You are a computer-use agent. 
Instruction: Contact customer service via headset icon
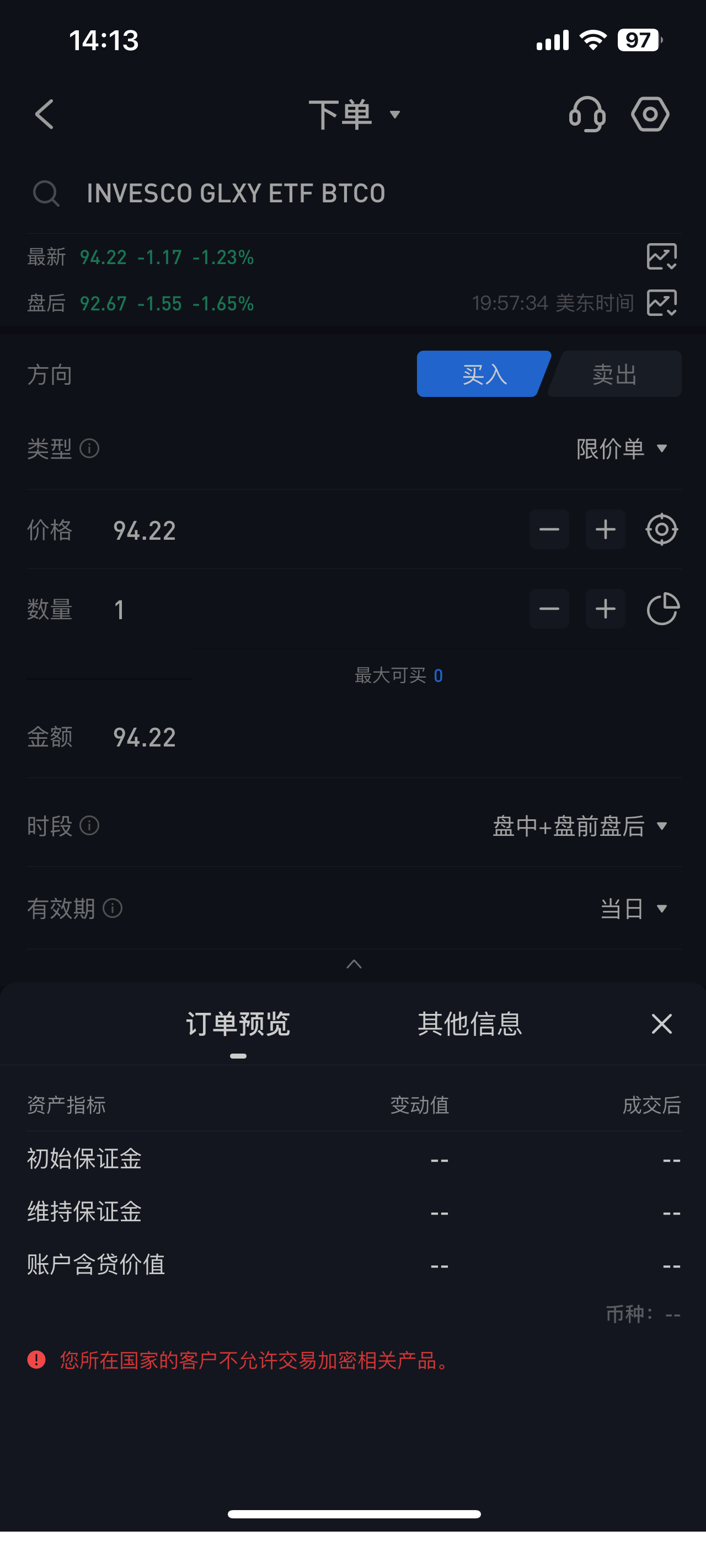click(587, 115)
